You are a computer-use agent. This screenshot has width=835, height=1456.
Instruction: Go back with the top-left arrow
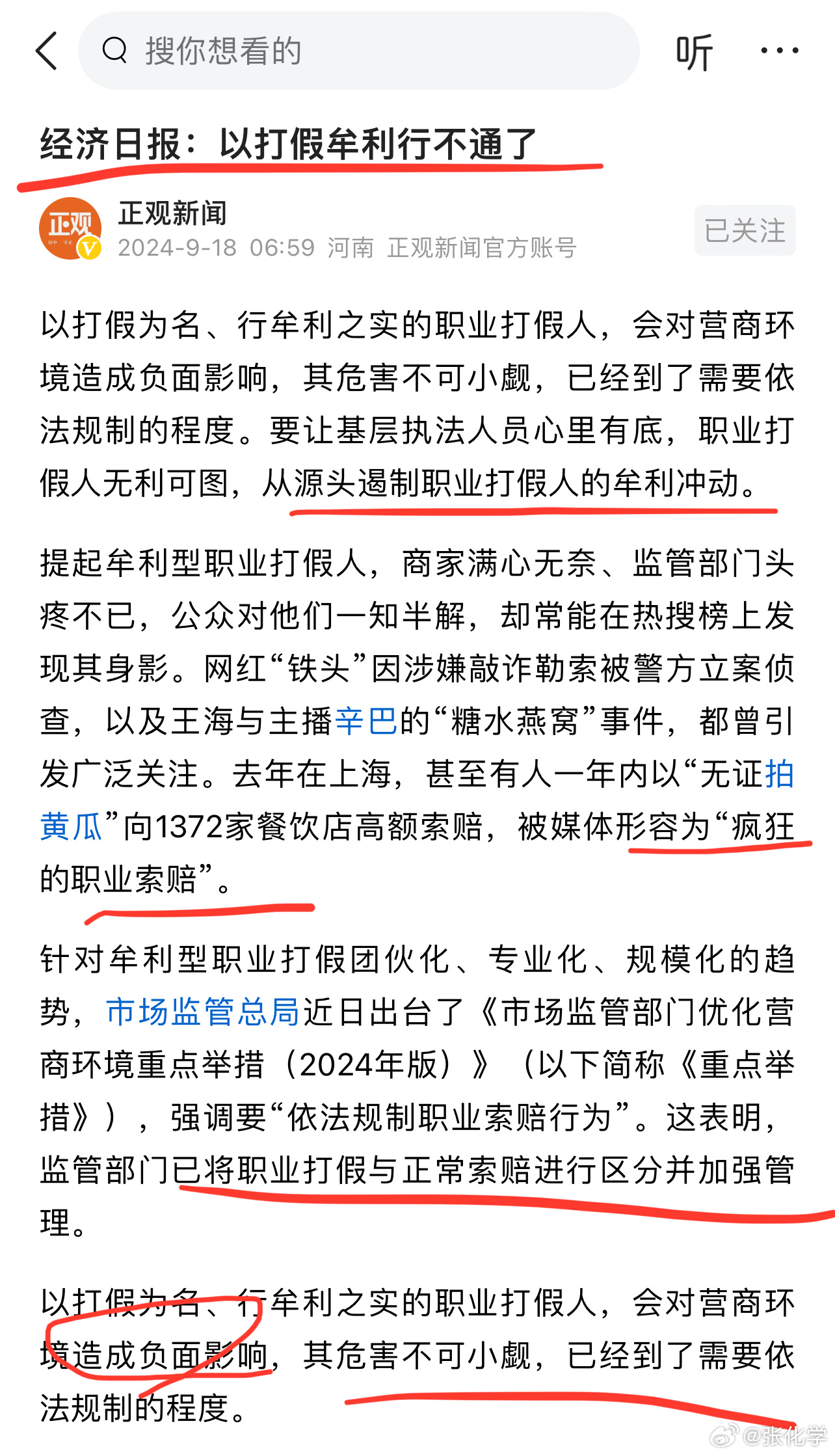click(47, 51)
